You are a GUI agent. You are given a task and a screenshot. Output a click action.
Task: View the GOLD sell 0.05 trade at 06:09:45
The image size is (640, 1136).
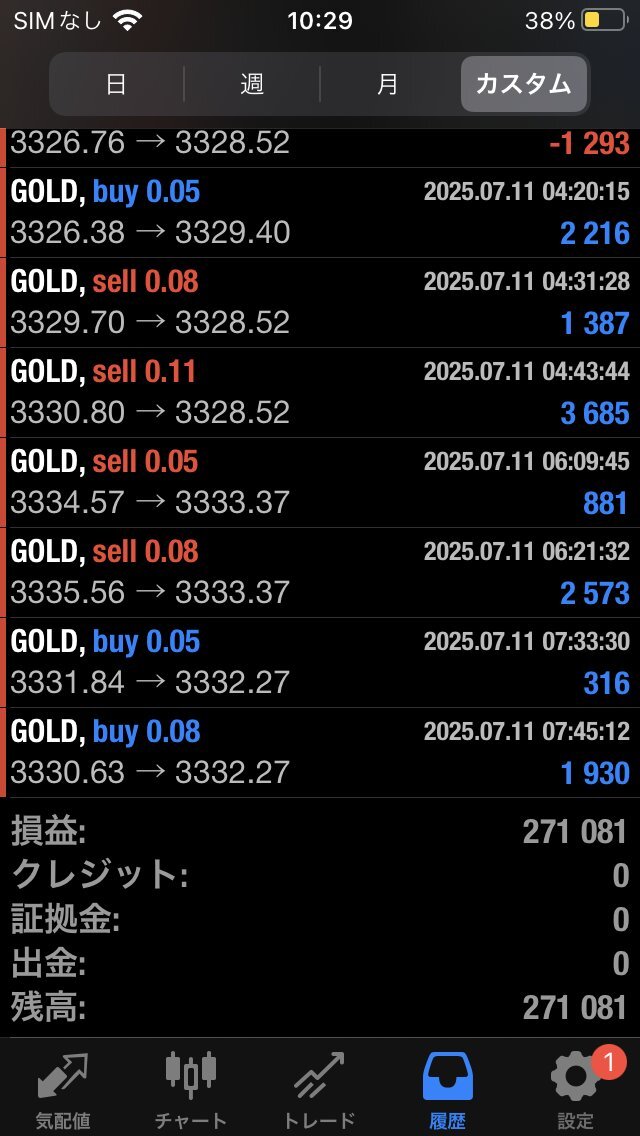coord(320,483)
